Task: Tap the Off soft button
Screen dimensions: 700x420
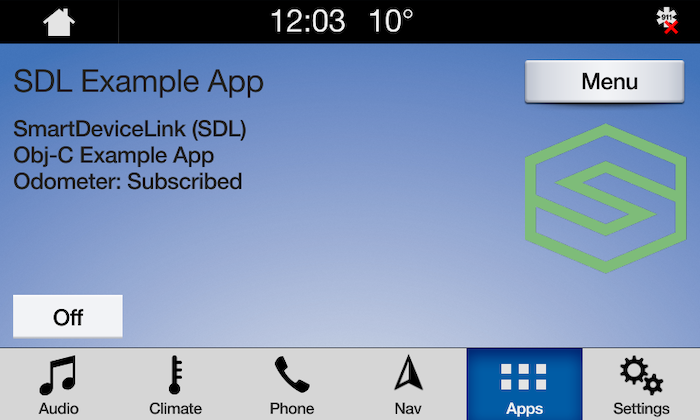Action: tap(68, 317)
